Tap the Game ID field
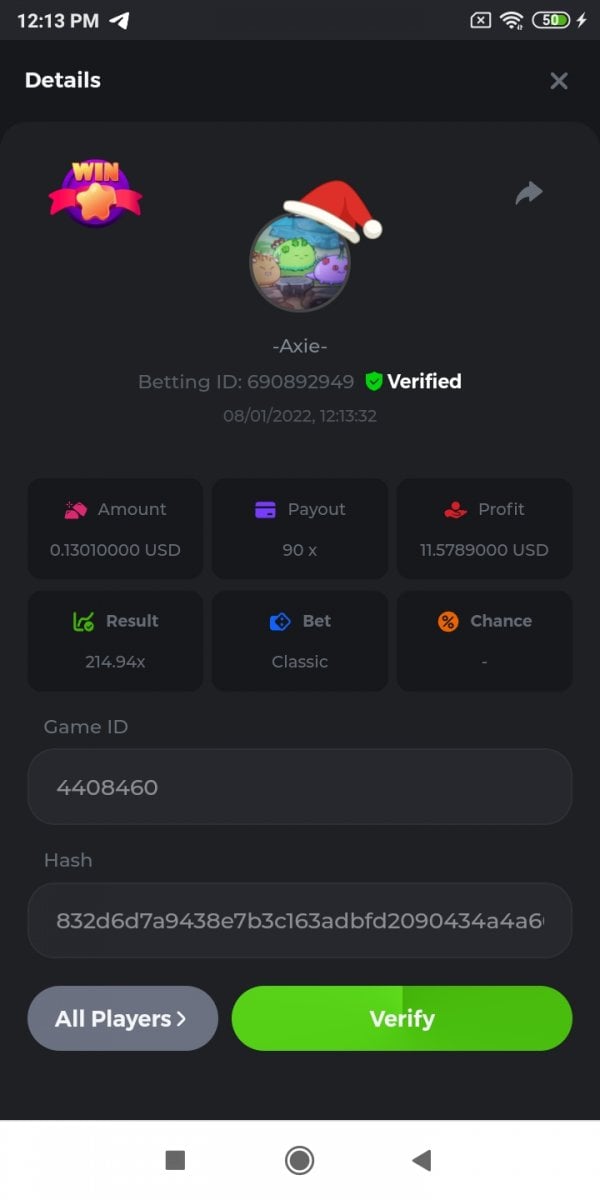The image size is (600, 1200). [x=300, y=787]
